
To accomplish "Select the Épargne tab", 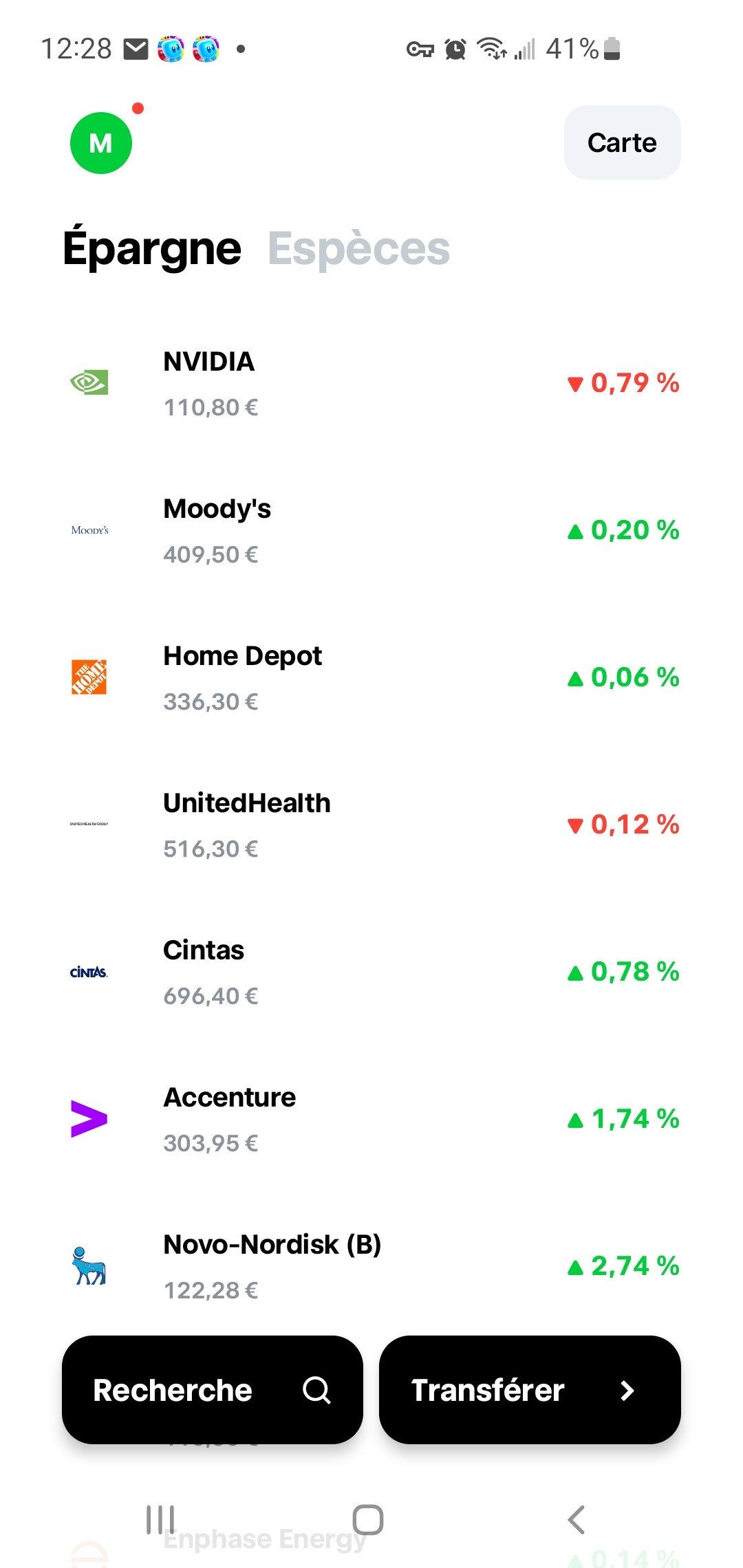I will coord(152,248).
